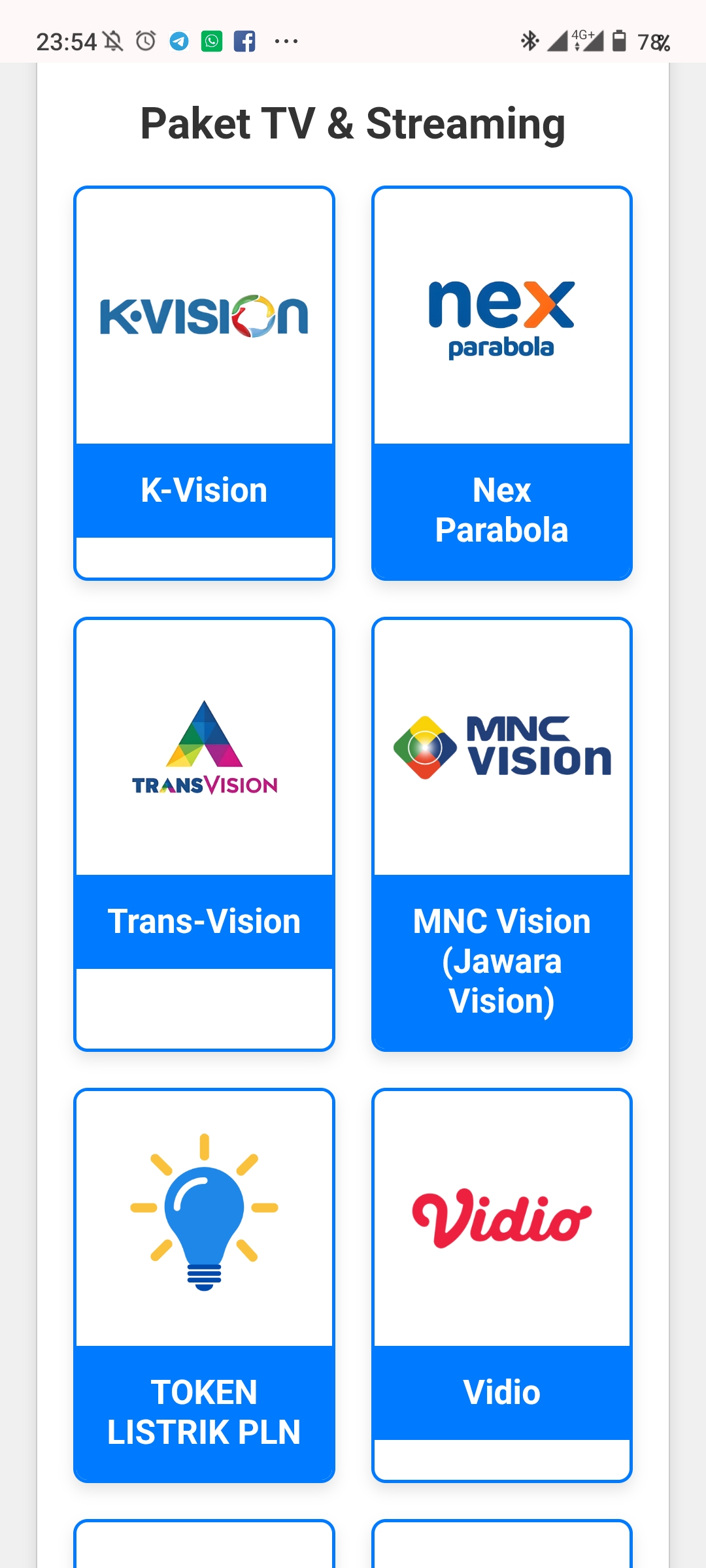Screen dimensions: 706x1568
Task: Open the Vidio streaming card
Action: pyautogui.click(x=501, y=1284)
